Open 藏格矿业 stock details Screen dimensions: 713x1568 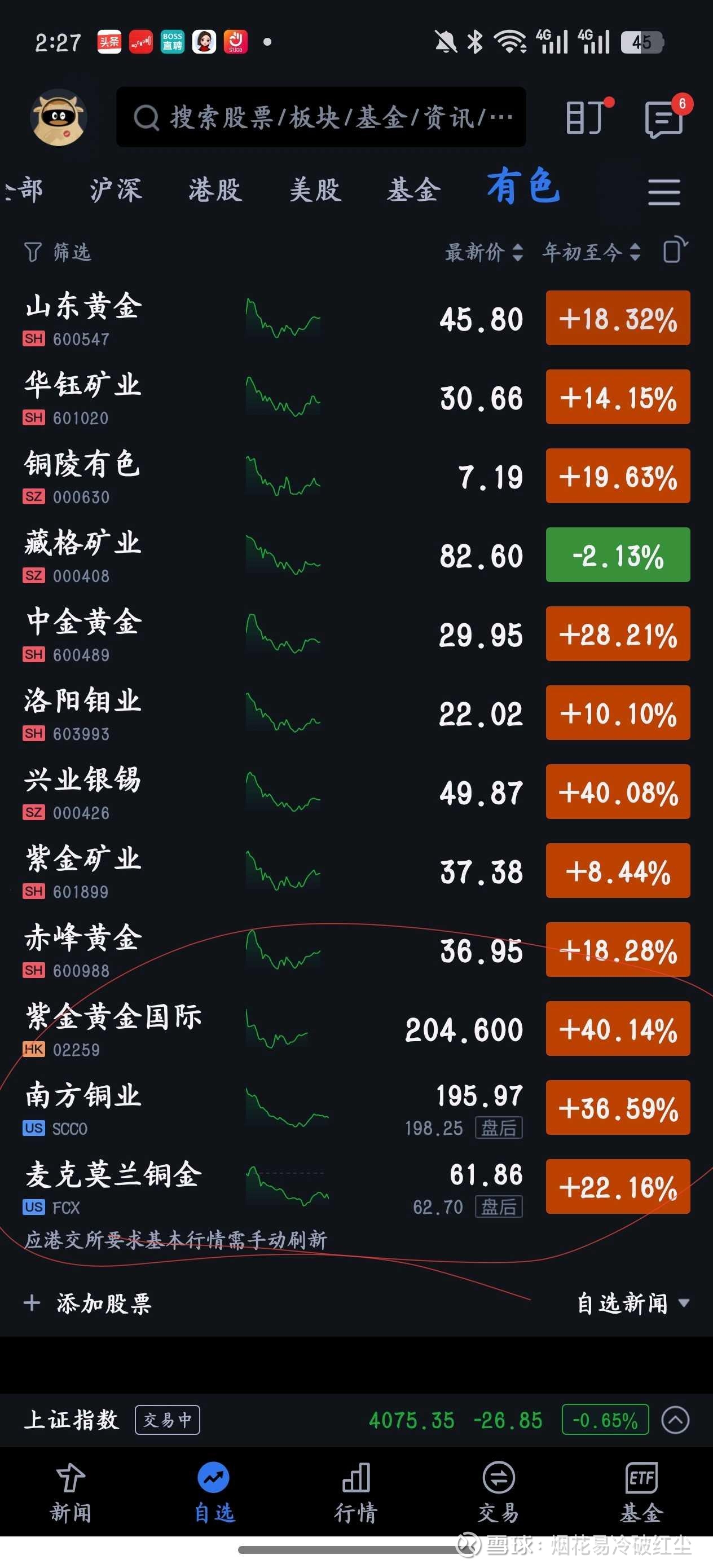[x=356, y=555]
